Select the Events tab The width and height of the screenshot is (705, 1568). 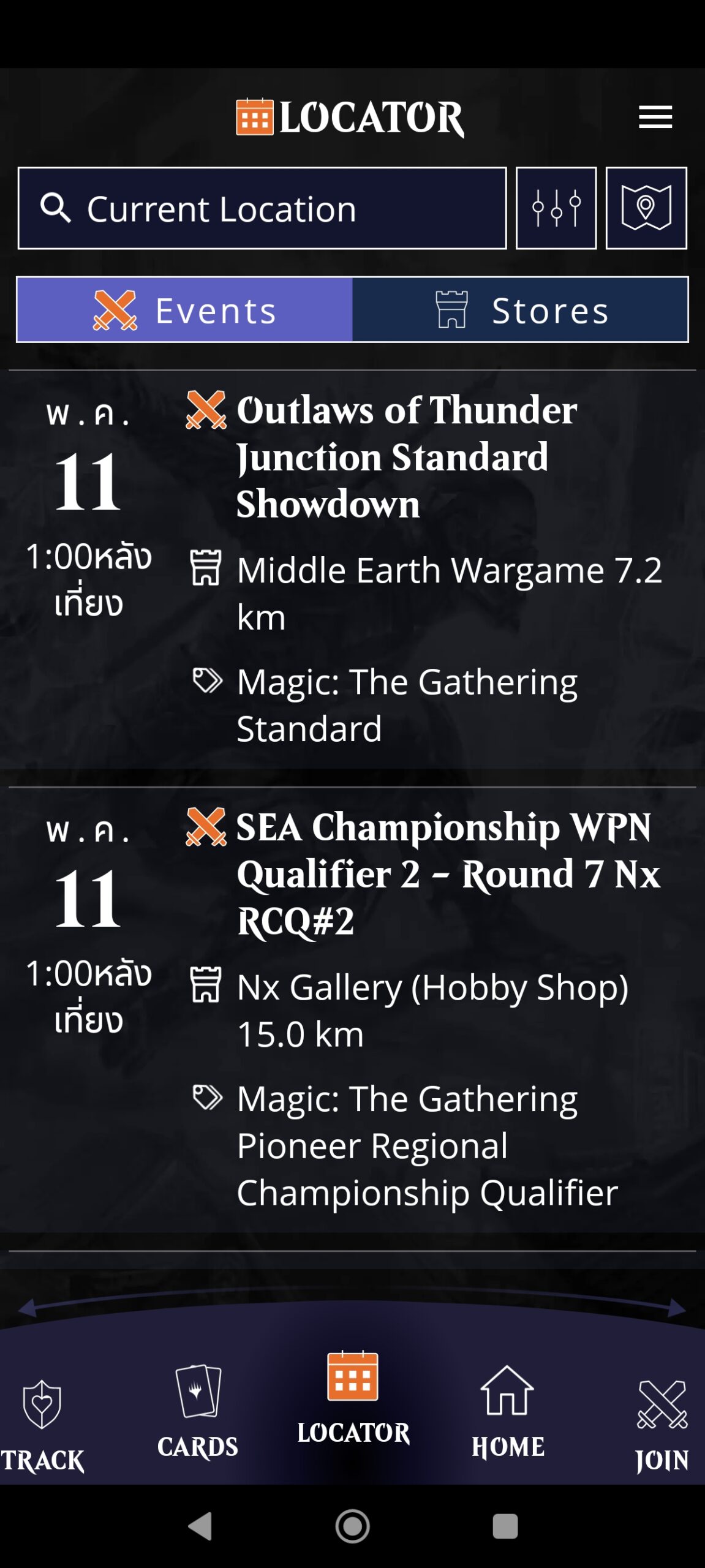click(x=184, y=310)
